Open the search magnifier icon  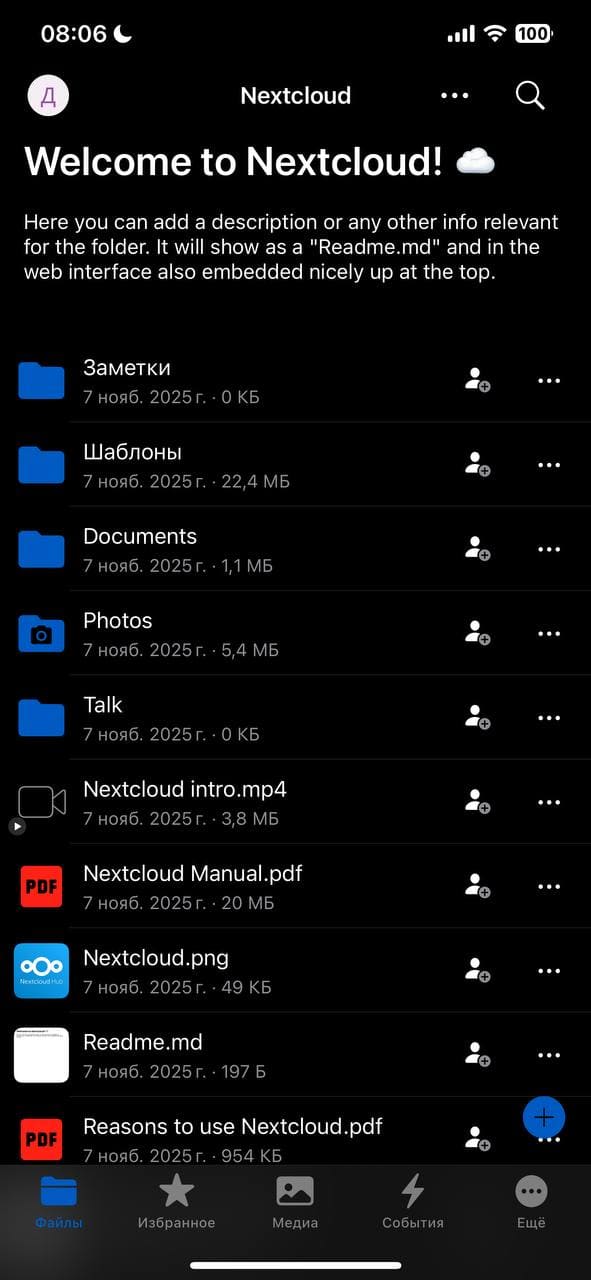(x=530, y=96)
